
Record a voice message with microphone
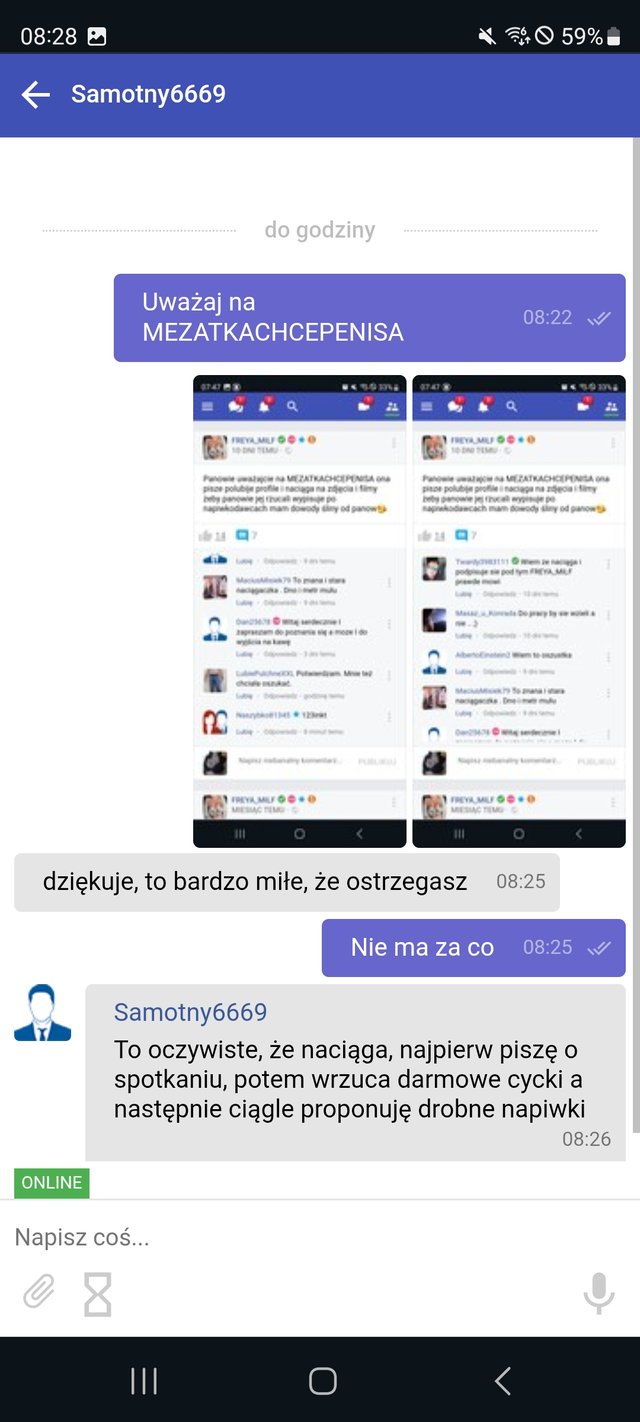(x=598, y=1293)
